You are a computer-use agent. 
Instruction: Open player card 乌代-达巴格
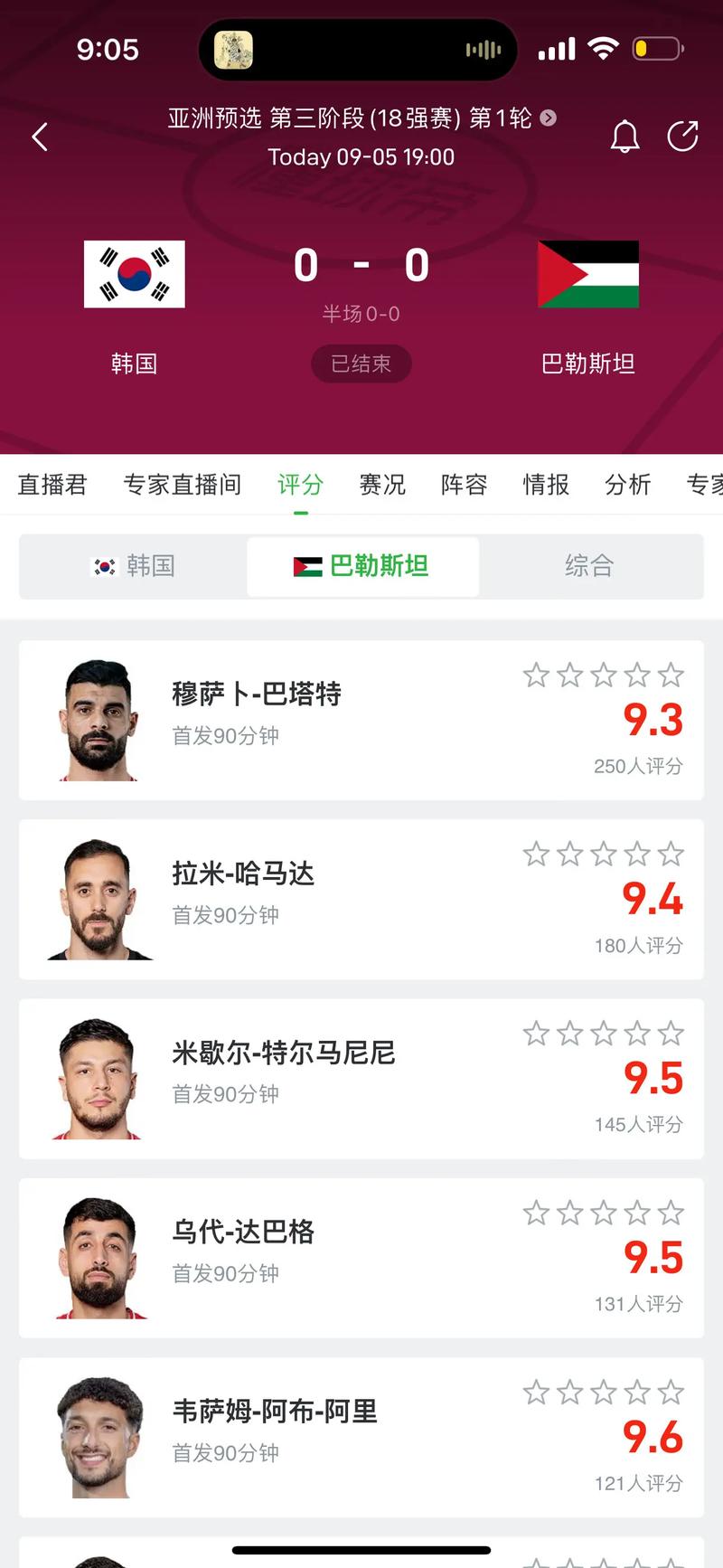click(243, 1232)
